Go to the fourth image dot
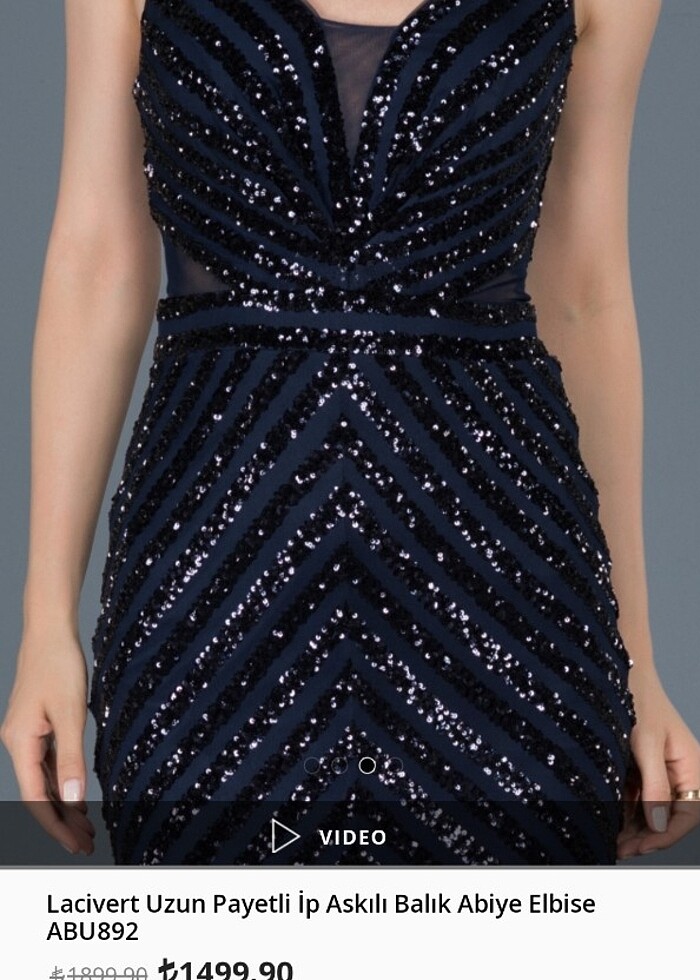This screenshot has height=980, width=700. pyautogui.click(x=394, y=765)
